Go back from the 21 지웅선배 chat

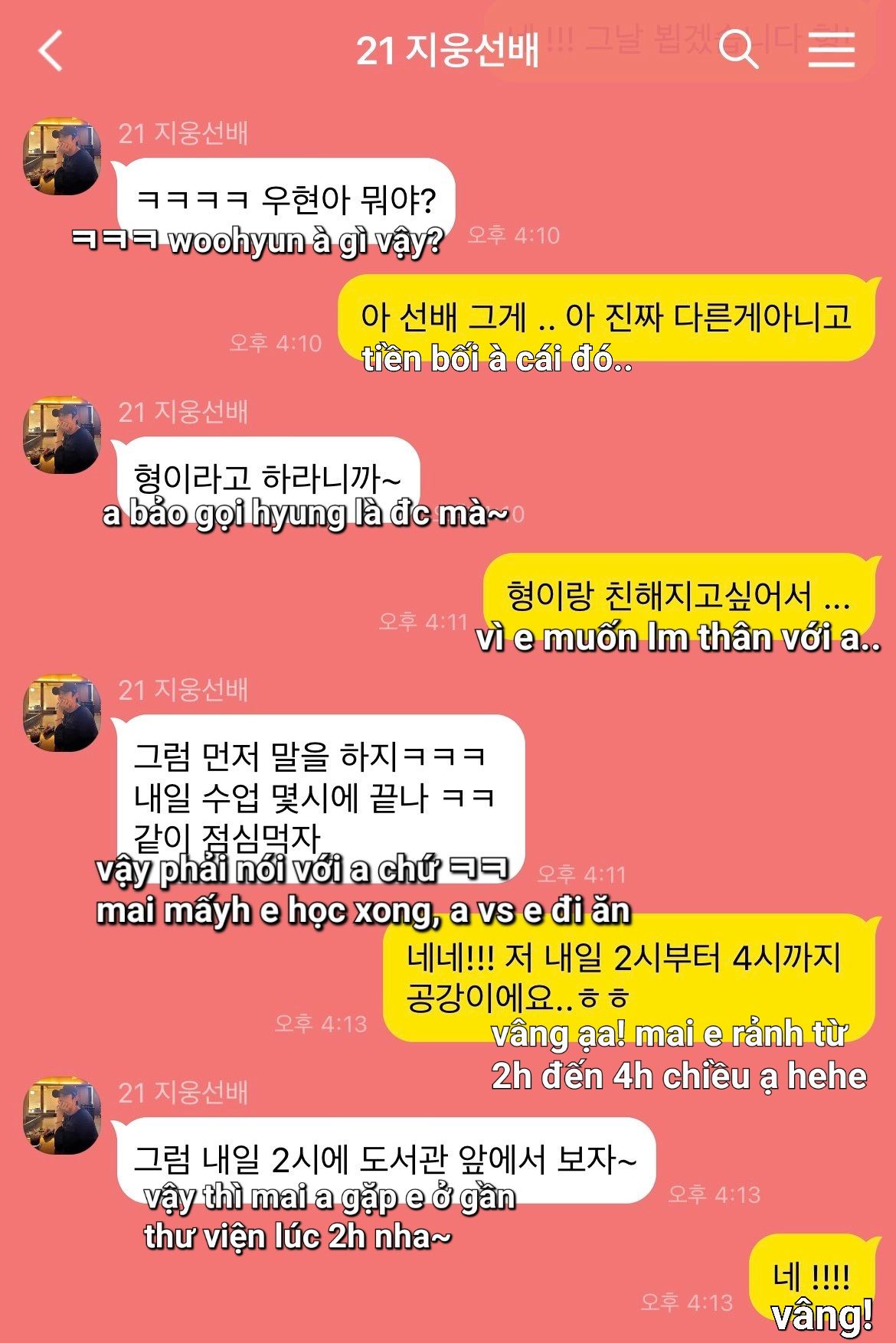[51, 51]
